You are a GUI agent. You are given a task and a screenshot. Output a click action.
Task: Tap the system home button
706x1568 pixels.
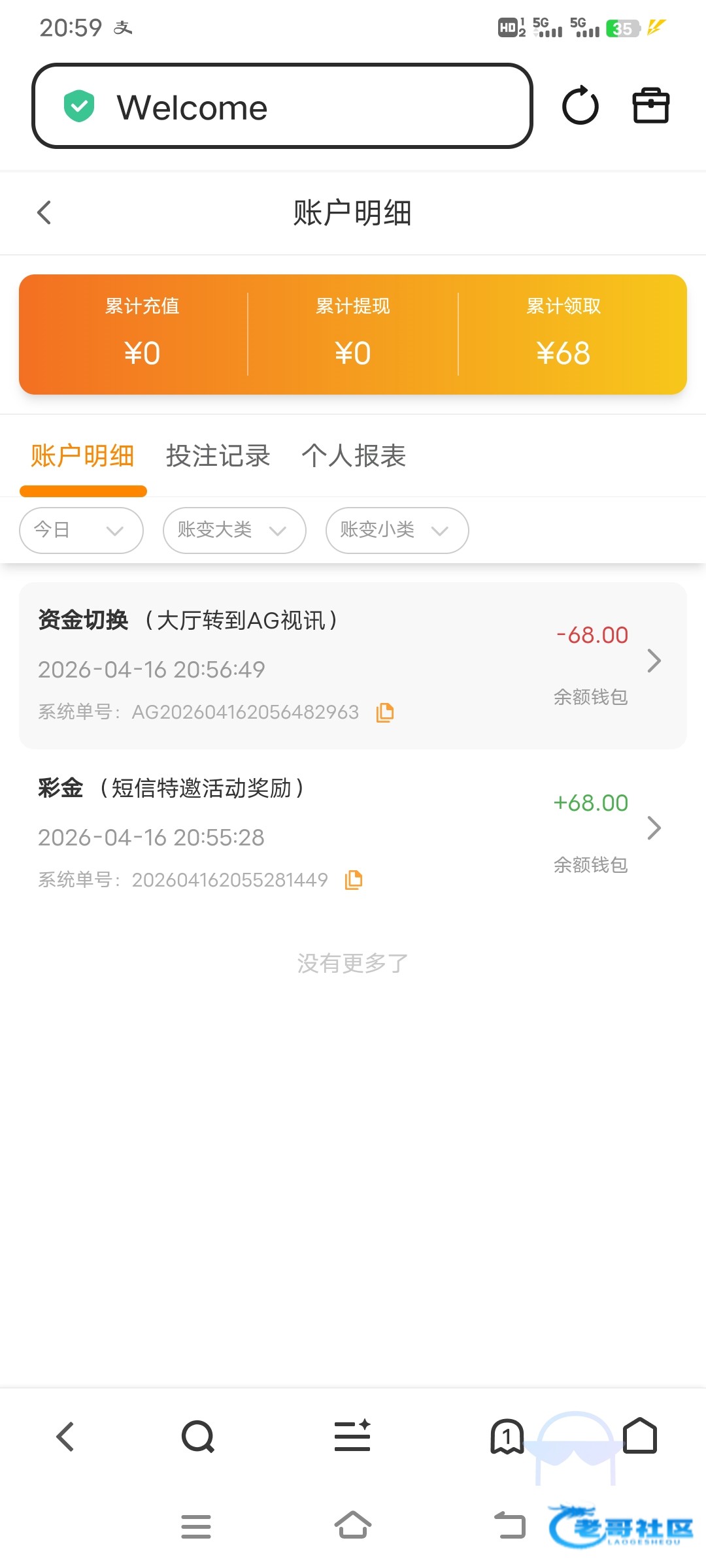coord(352,1526)
